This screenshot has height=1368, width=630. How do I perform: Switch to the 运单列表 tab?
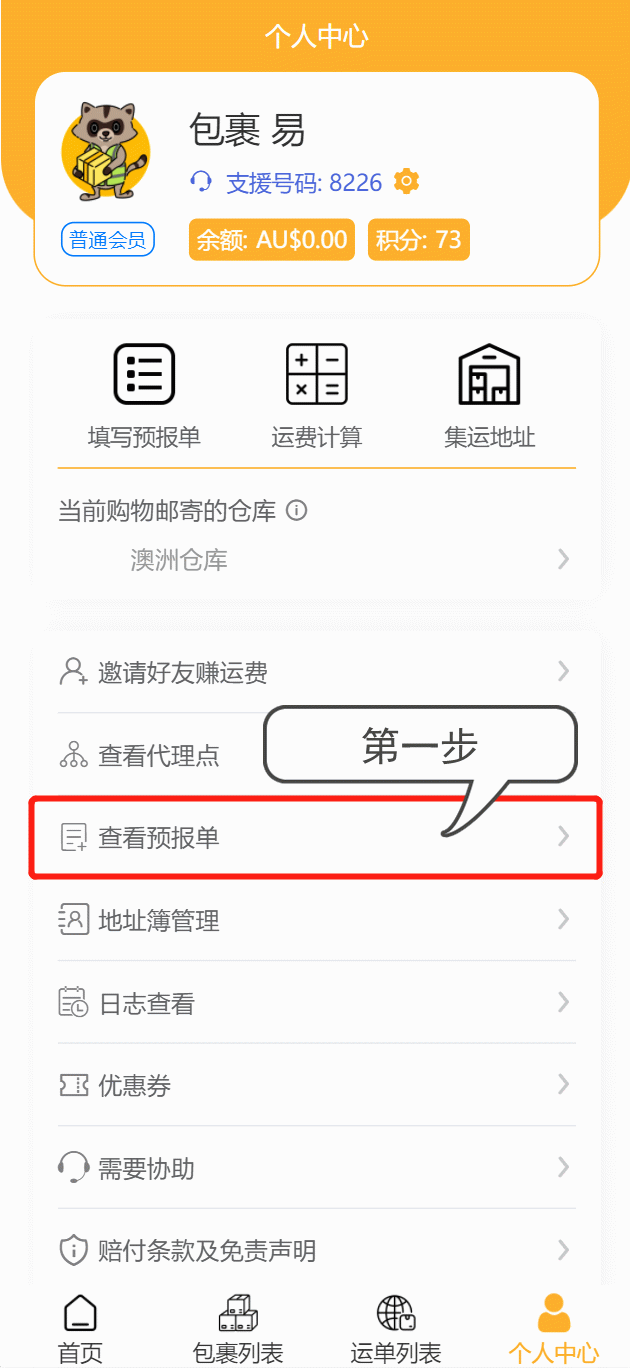pyautogui.click(x=395, y=1328)
